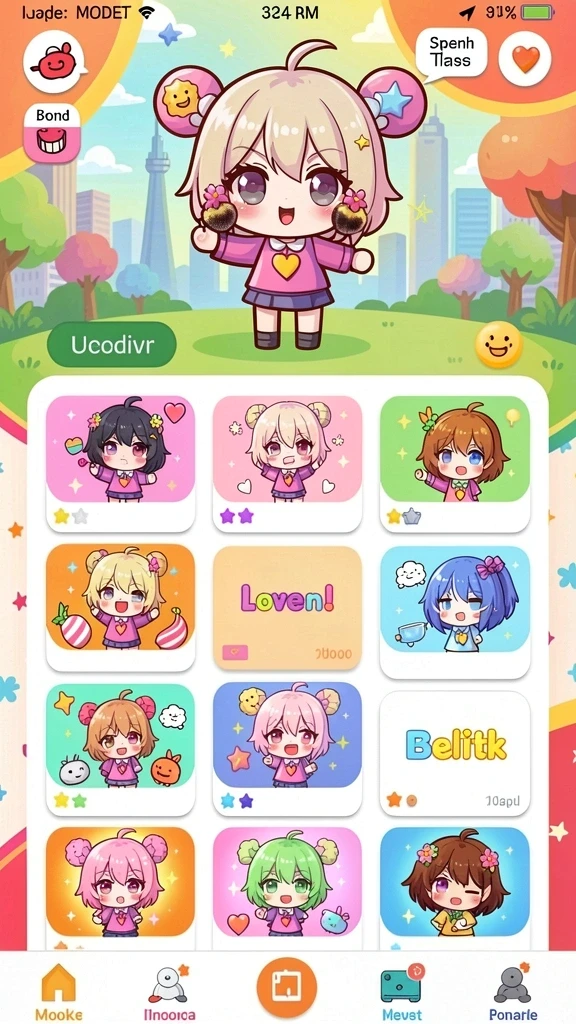
Task: Select the black-haired character card
Action: [120, 463]
